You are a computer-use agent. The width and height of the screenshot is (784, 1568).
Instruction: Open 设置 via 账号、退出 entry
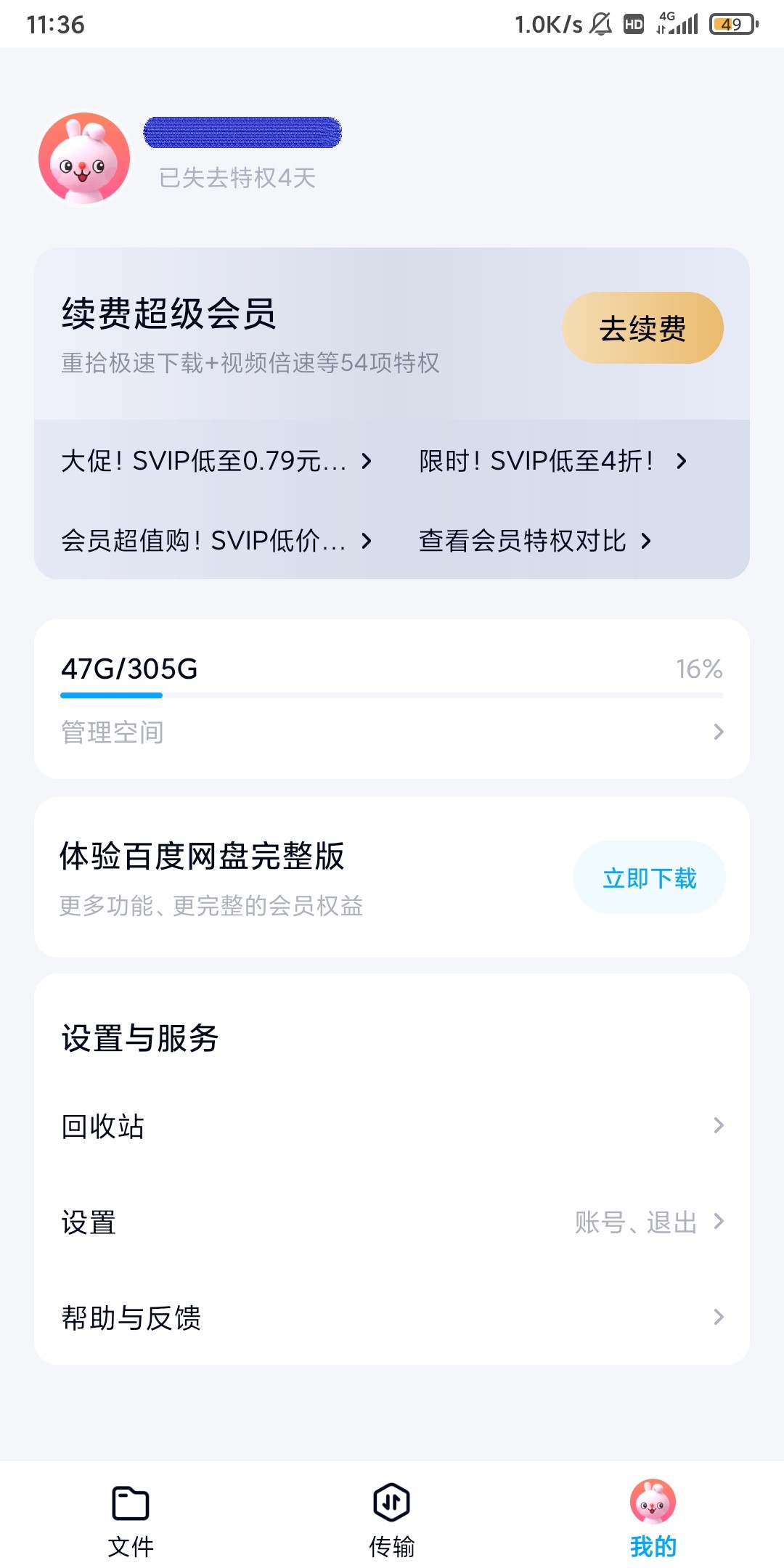point(392,1222)
